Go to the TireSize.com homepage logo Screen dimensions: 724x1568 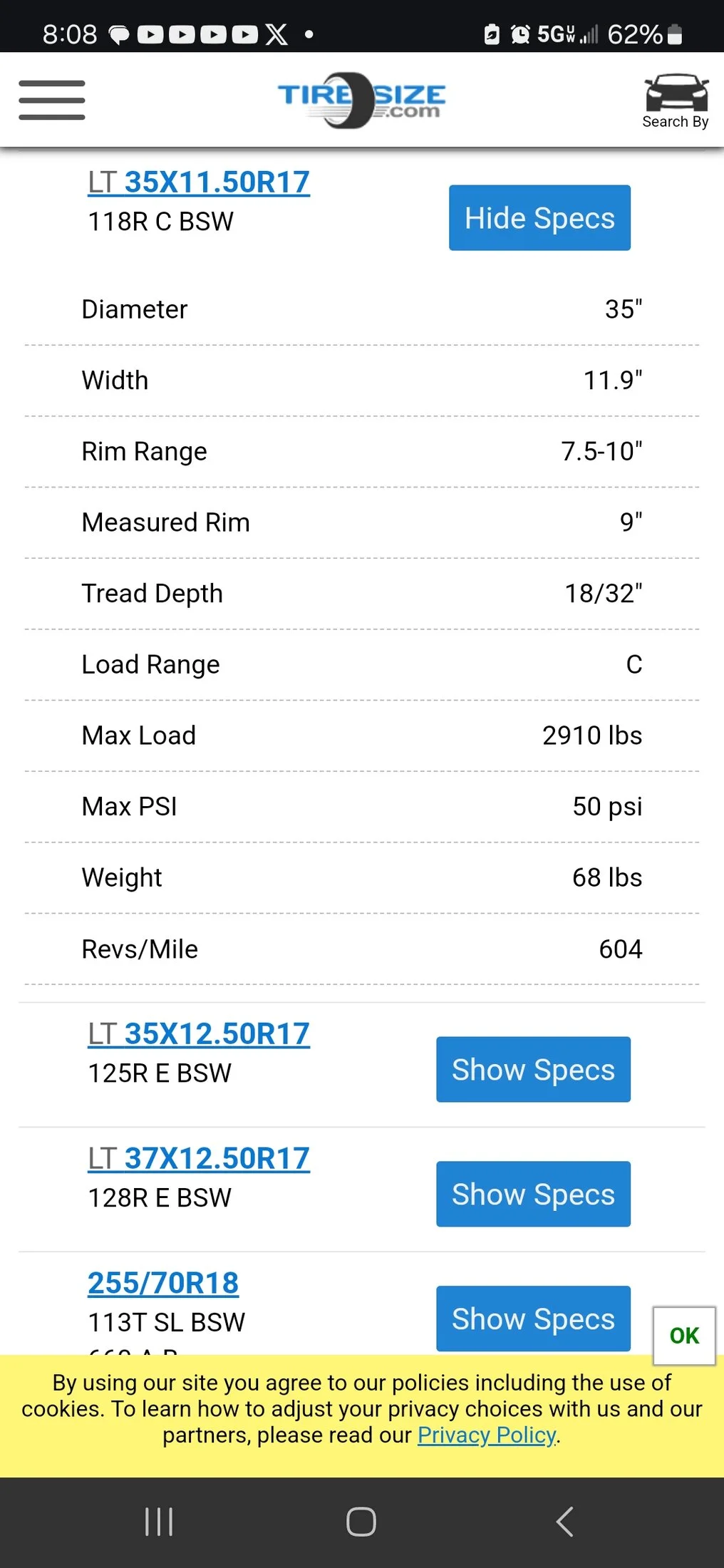pos(361,100)
